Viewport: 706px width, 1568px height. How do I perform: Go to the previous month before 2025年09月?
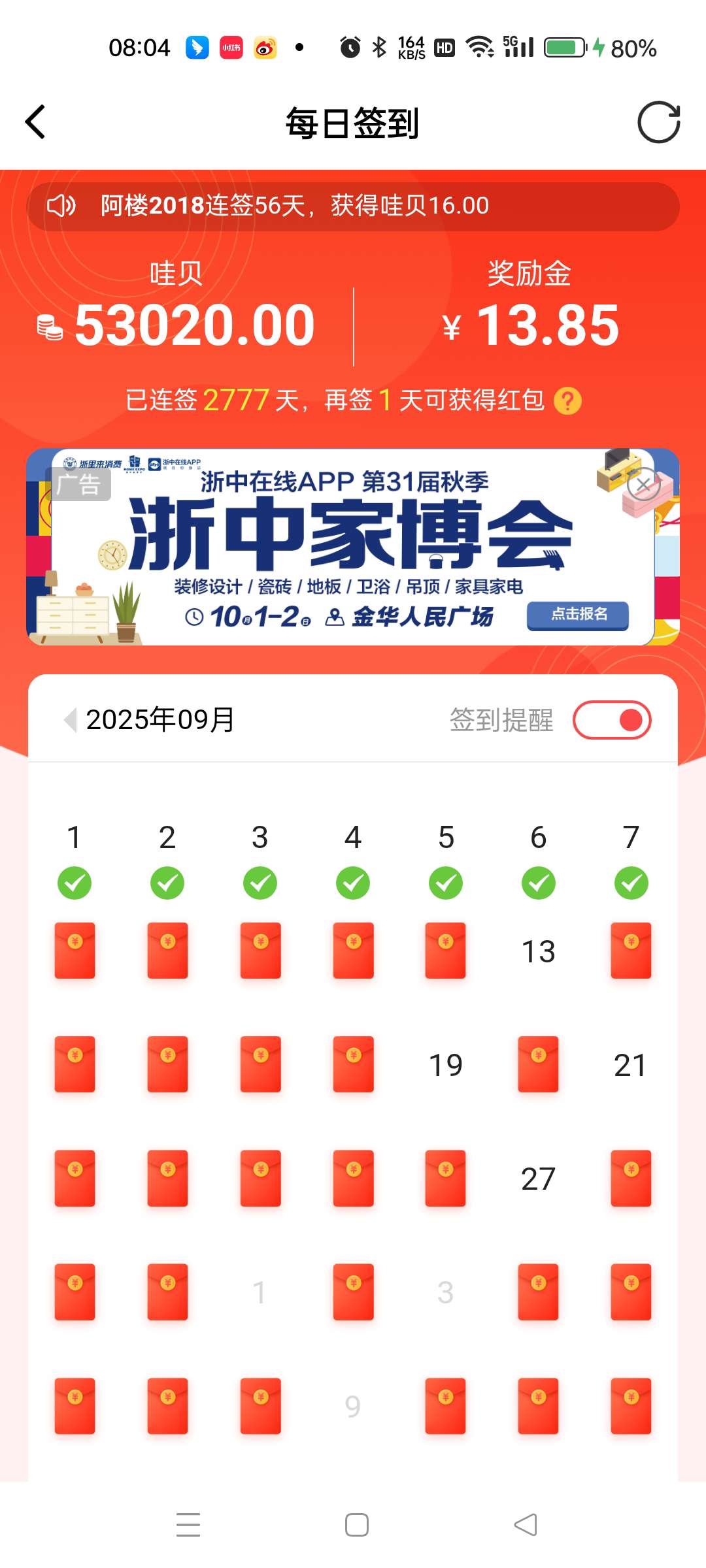tap(70, 720)
